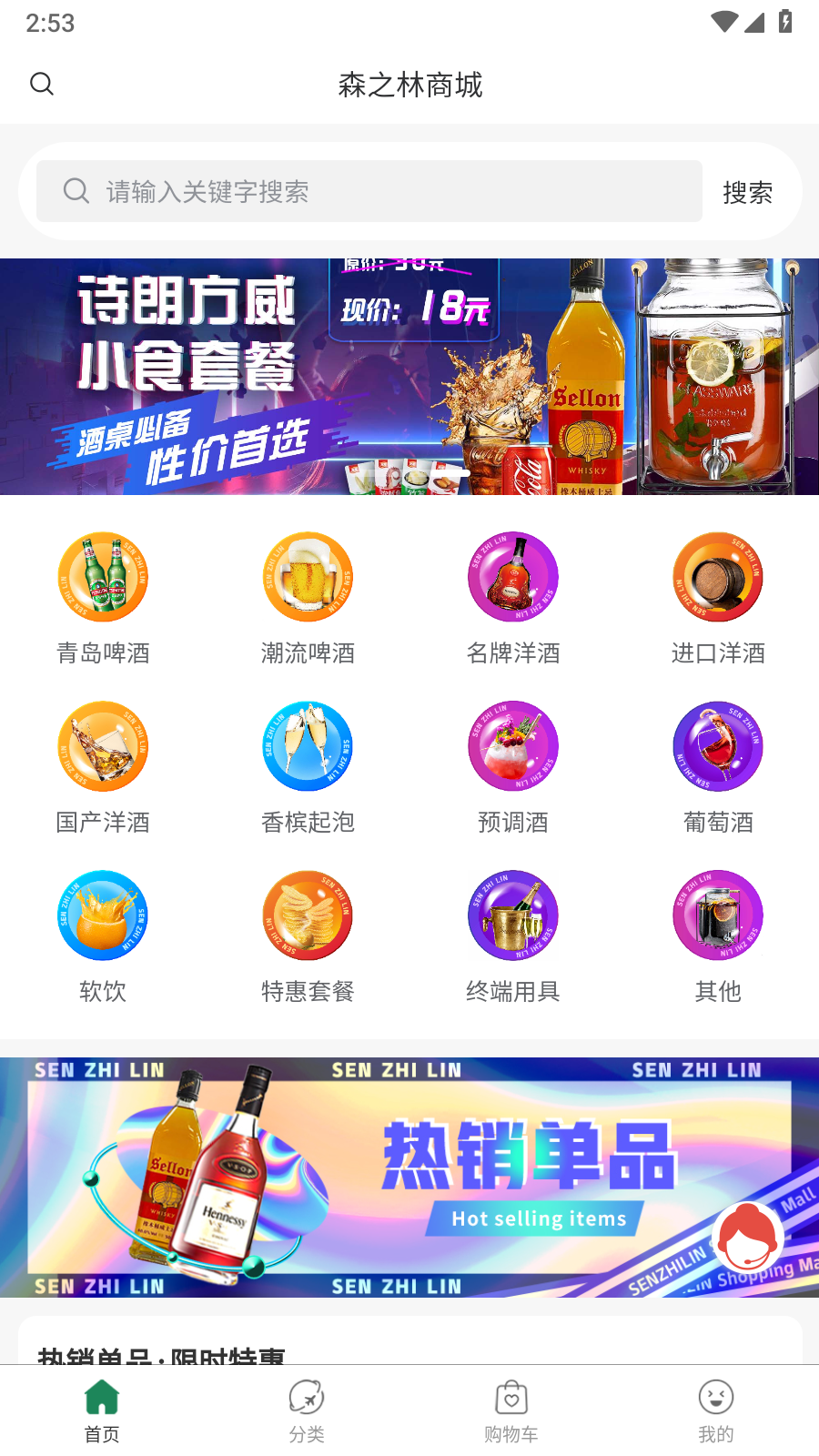Open the search icon in the top bar
Viewport: 819px width, 1456px height.
coord(42,85)
